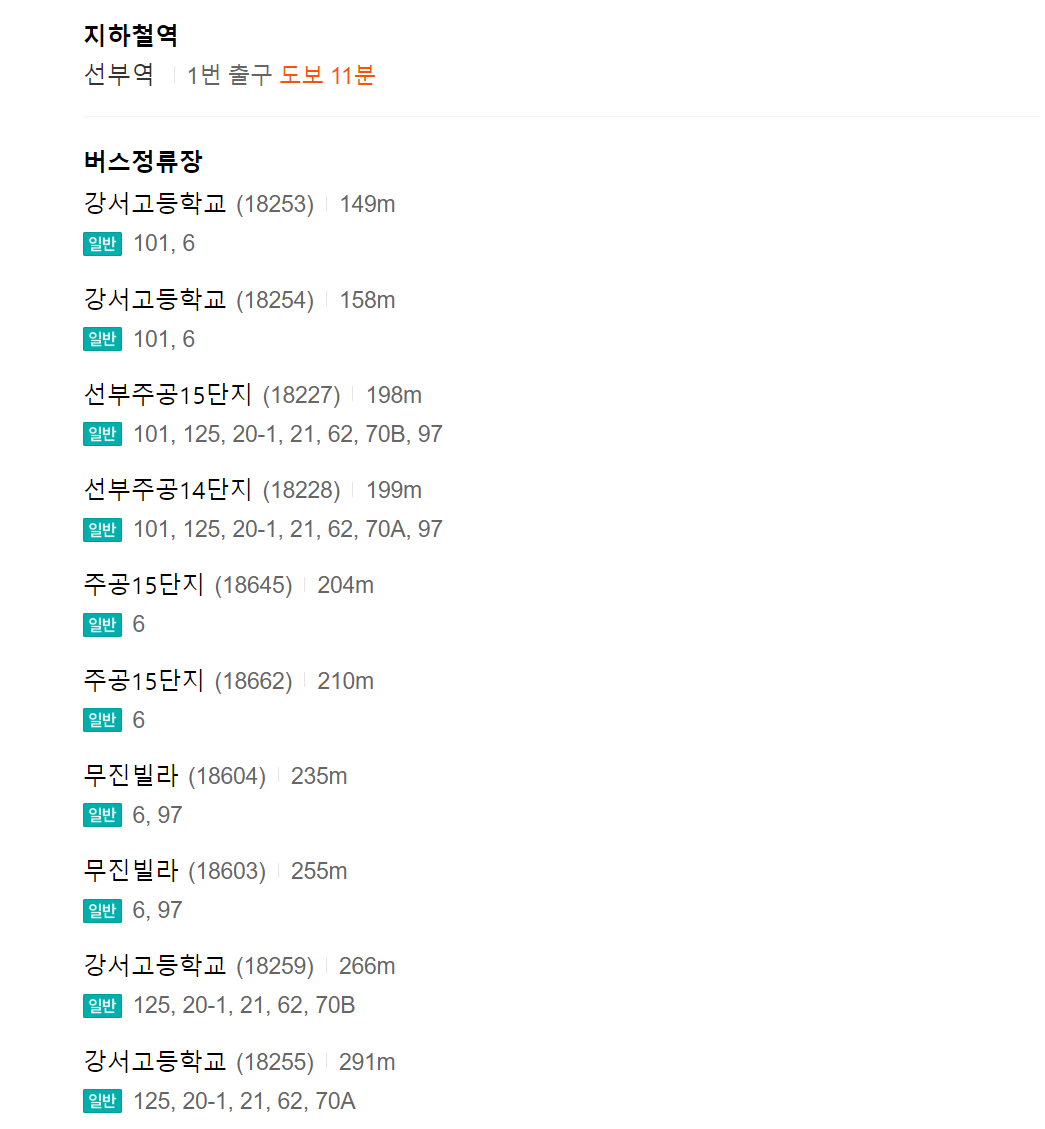Select 선부주공15단지 stop 18227
This screenshot has width=1045, height=1129.
click(168, 395)
